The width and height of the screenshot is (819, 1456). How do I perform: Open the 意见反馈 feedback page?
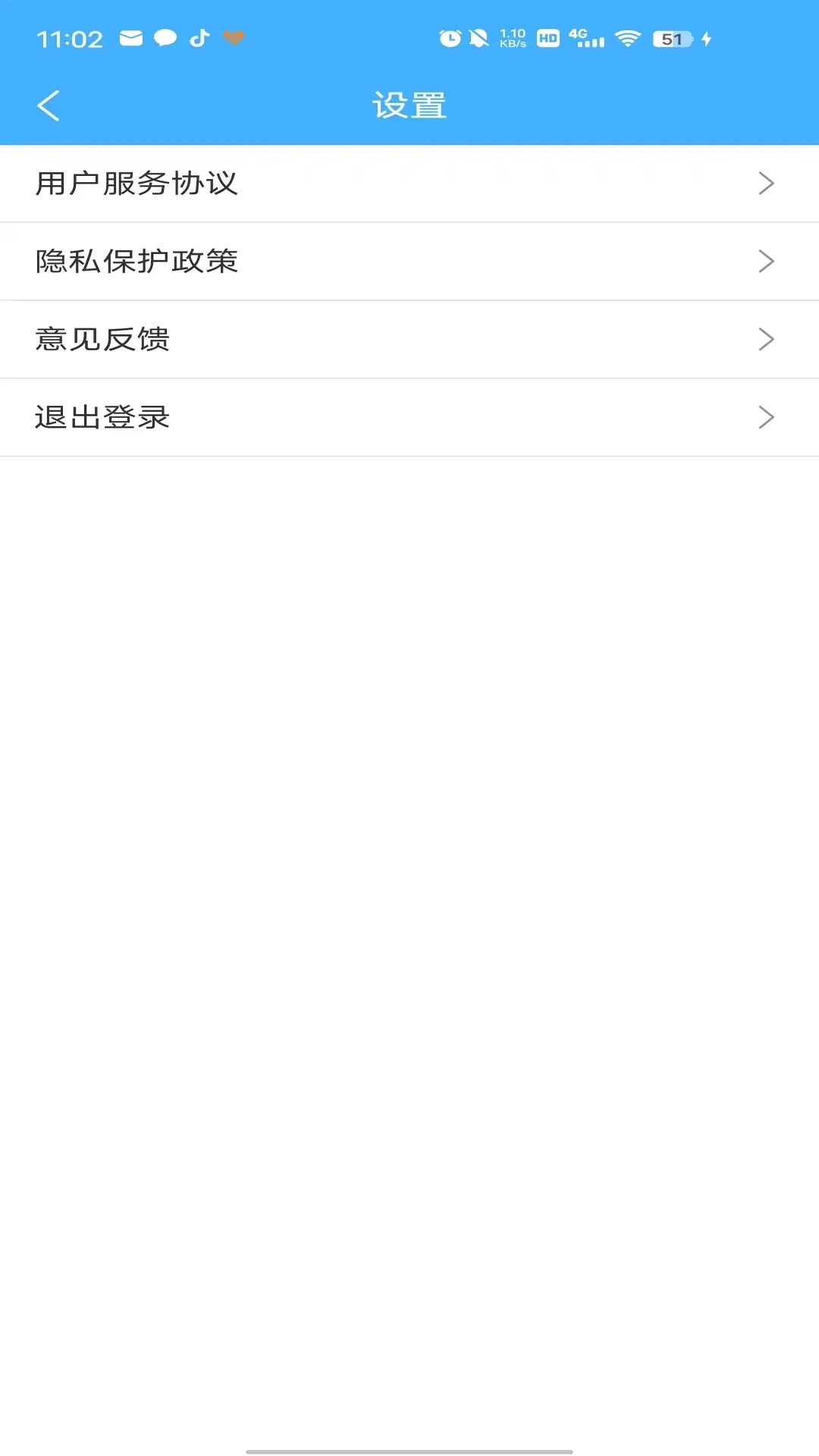[x=102, y=340]
